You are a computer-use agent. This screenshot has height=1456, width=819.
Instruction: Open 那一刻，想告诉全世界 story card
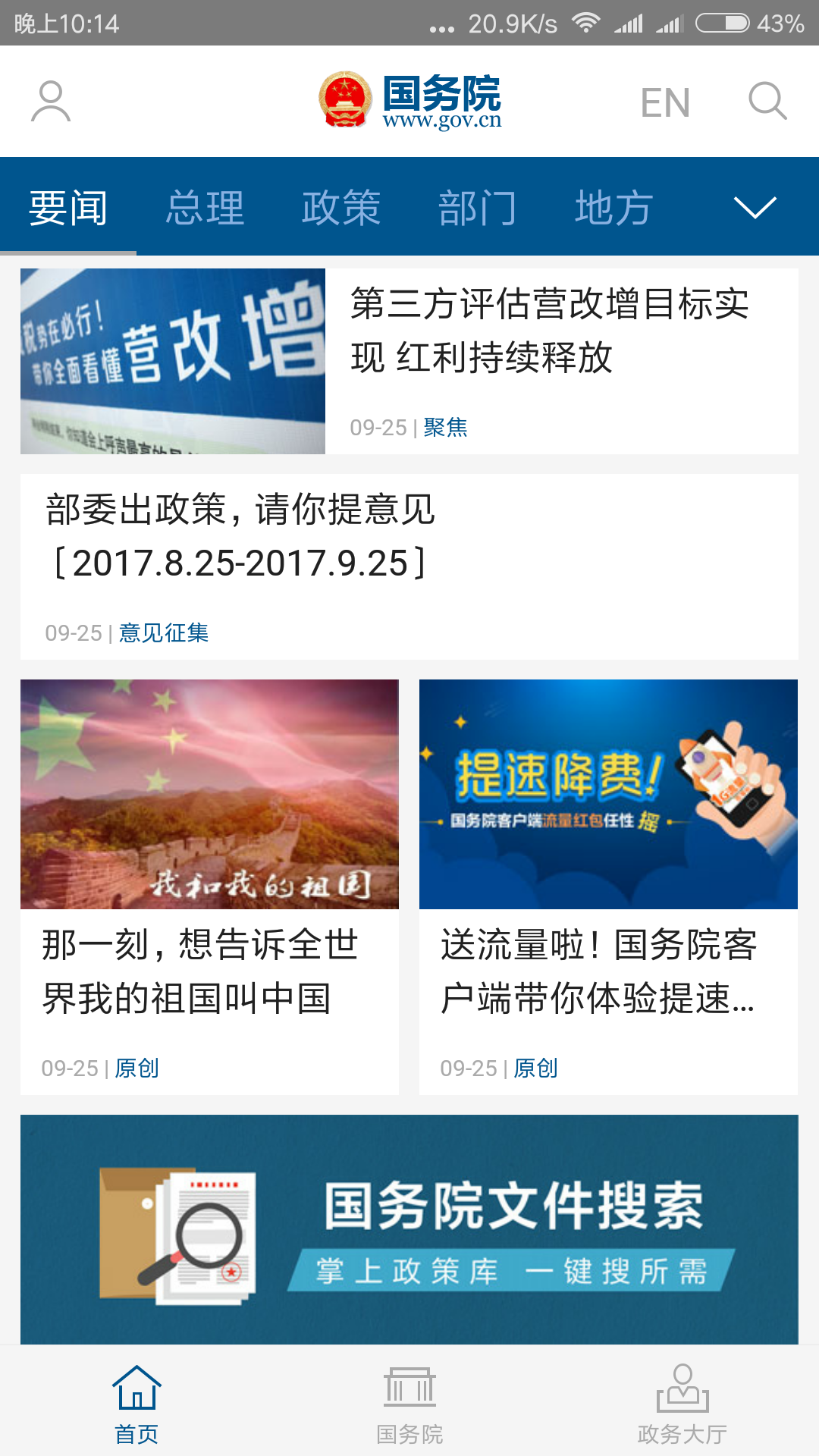point(209,886)
